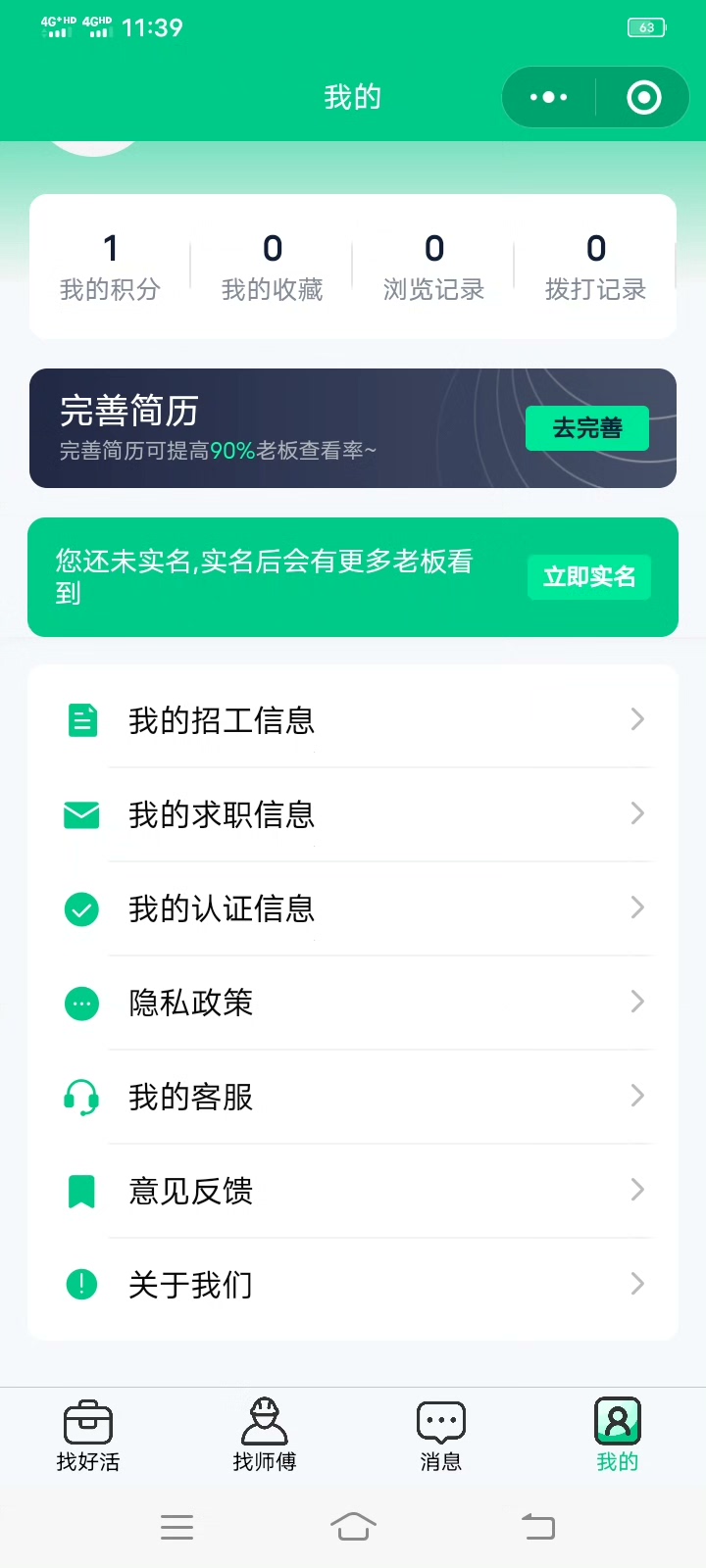This screenshot has width=706, height=1568.
Task: Switch to the 找师傅 tab
Action: click(x=265, y=1436)
